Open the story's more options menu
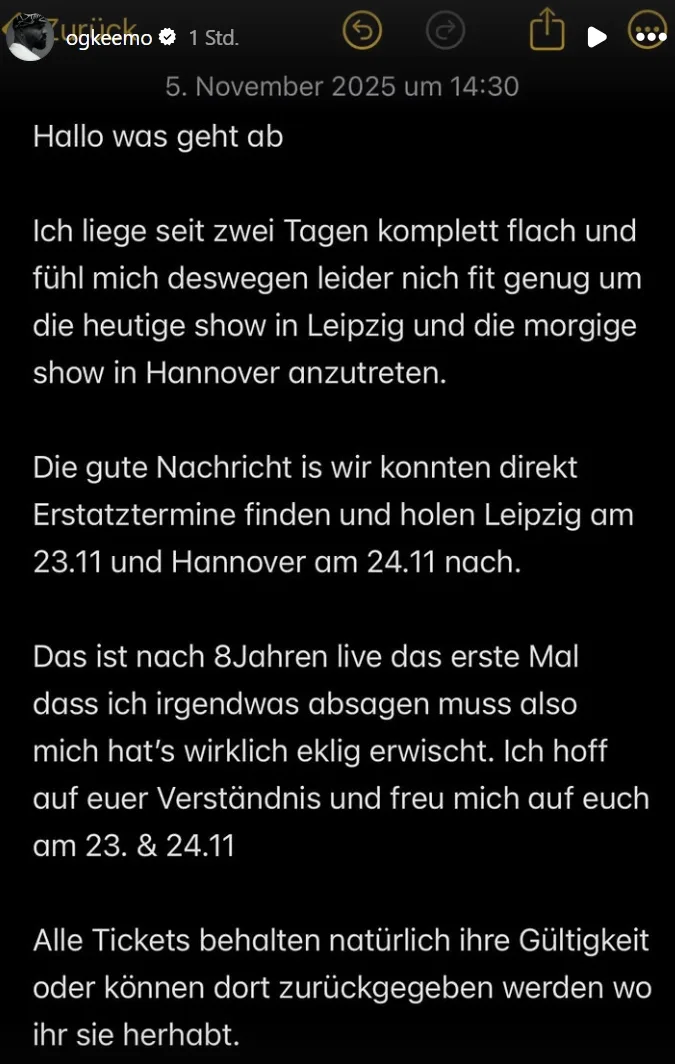This screenshot has width=675, height=1064. (x=648, y=35)
